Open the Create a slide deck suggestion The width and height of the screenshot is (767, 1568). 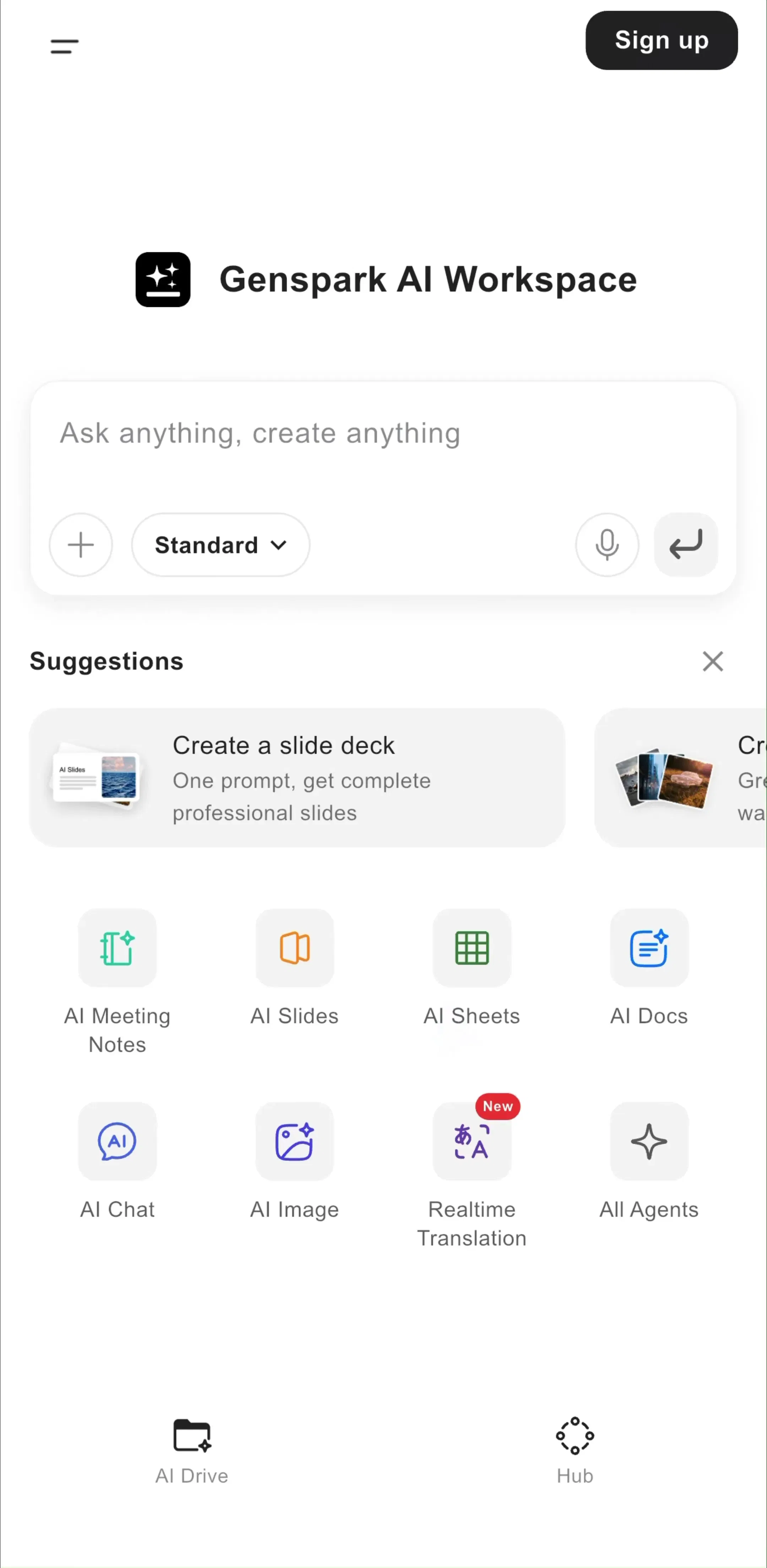(297, 777)
